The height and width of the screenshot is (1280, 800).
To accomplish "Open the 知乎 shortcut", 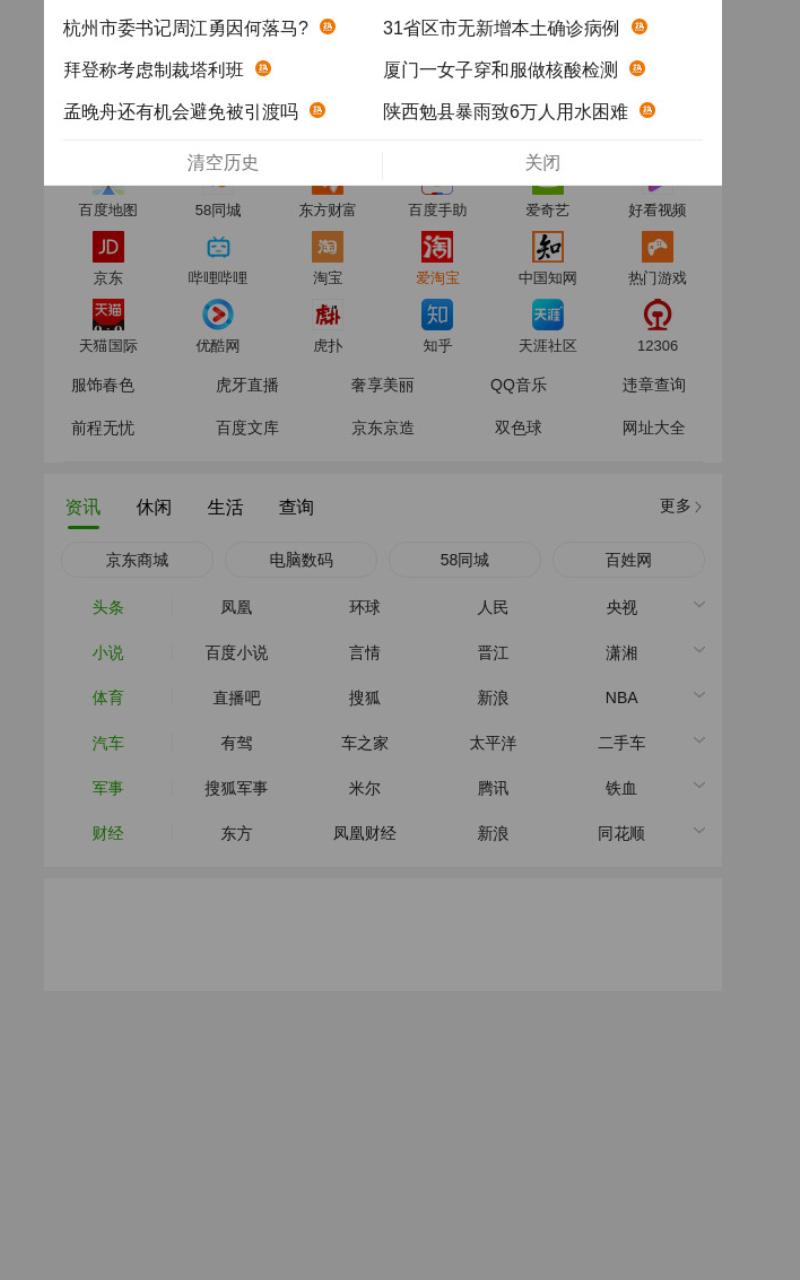I will pos(437,327).
